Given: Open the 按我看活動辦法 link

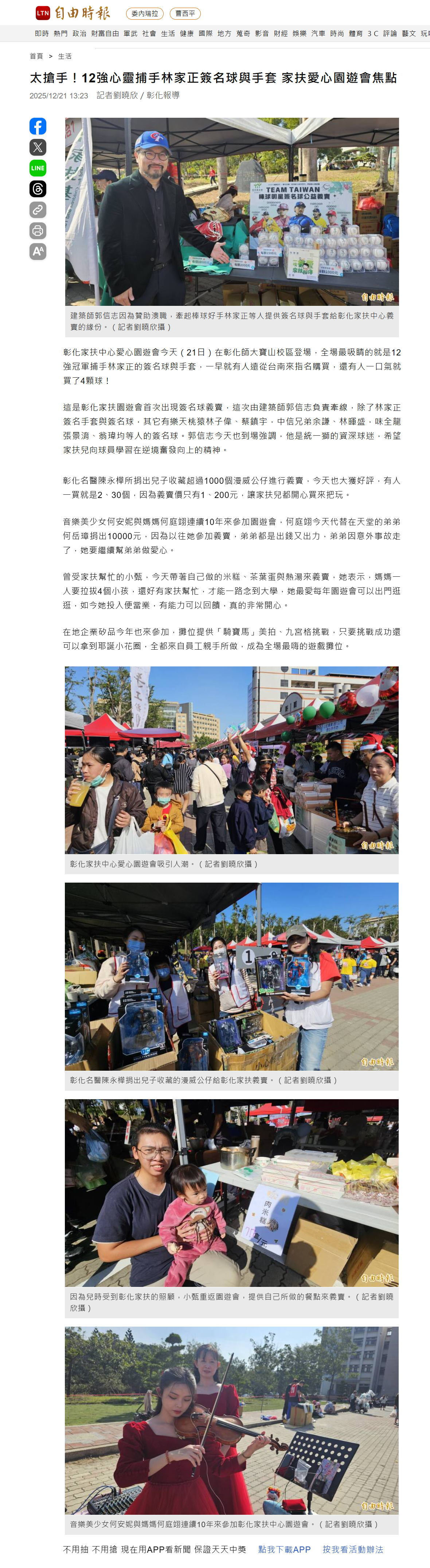Looking at the screenshot, I should tap(353, 1549).
